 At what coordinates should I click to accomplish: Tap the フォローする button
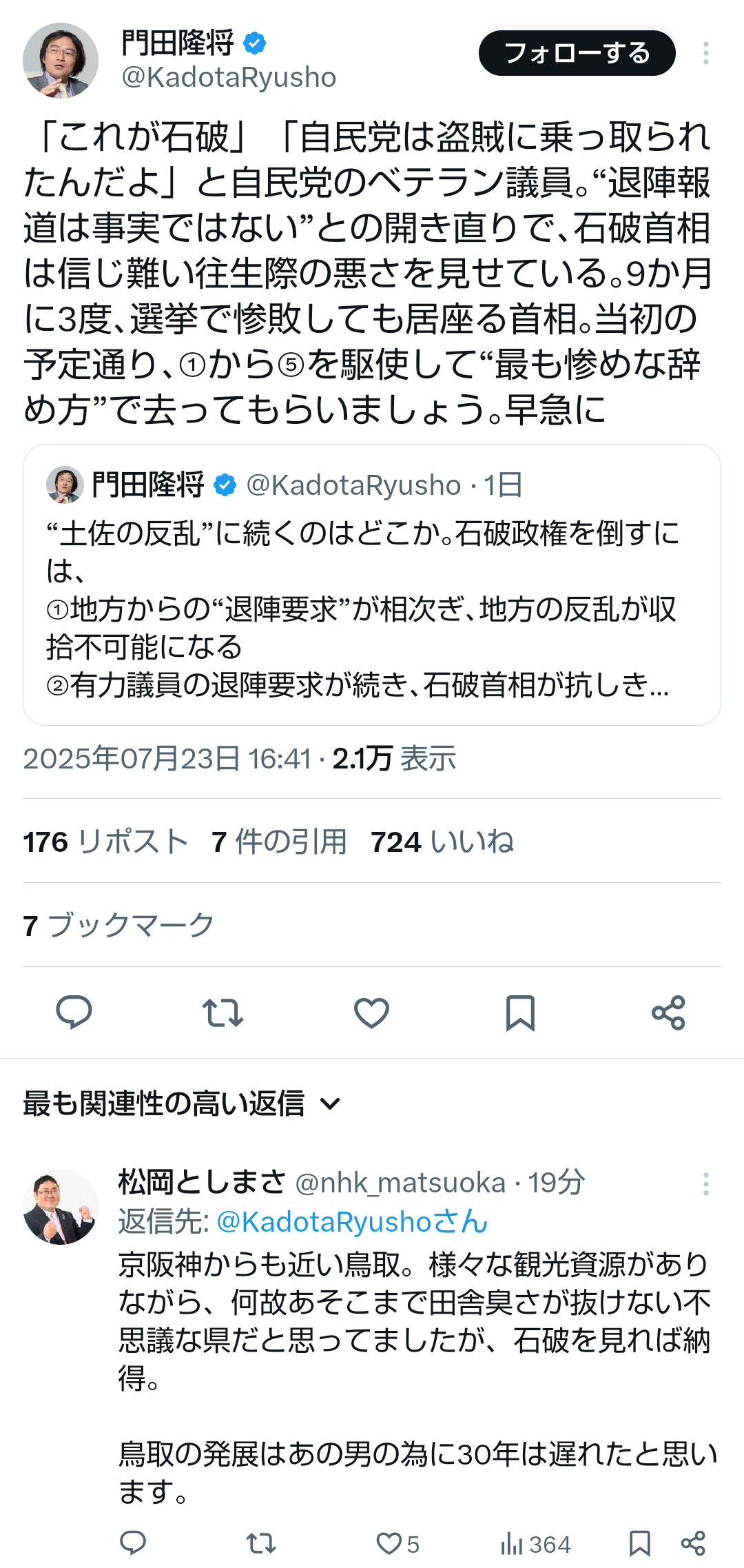click(x=577, y=53)
